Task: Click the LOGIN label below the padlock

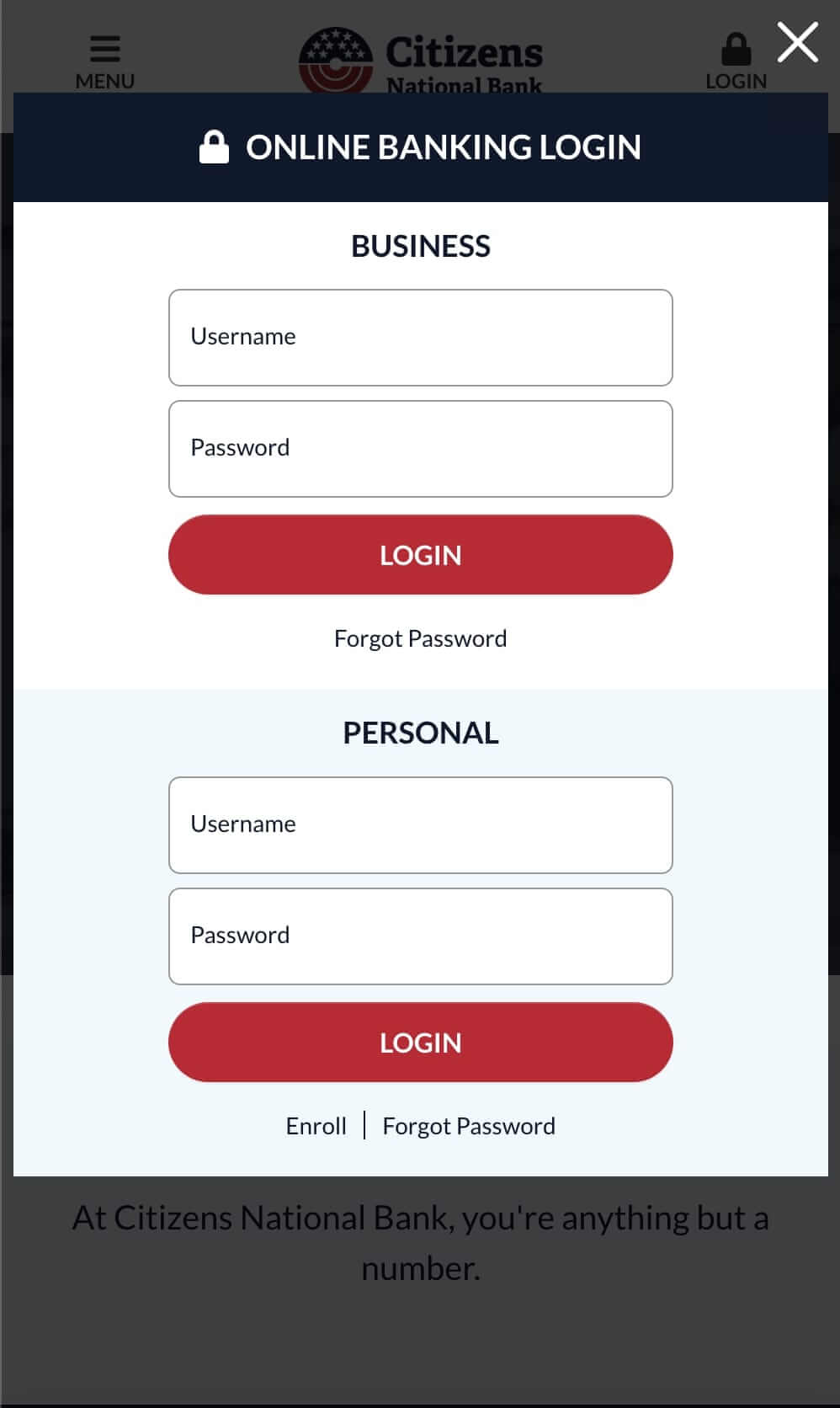Action: click(x=736, y=81)
